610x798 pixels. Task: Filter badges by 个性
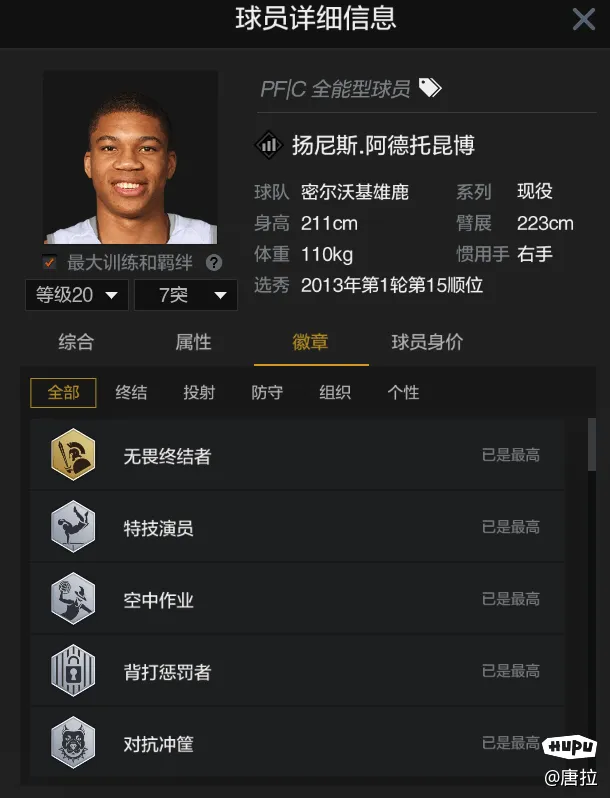403,392
